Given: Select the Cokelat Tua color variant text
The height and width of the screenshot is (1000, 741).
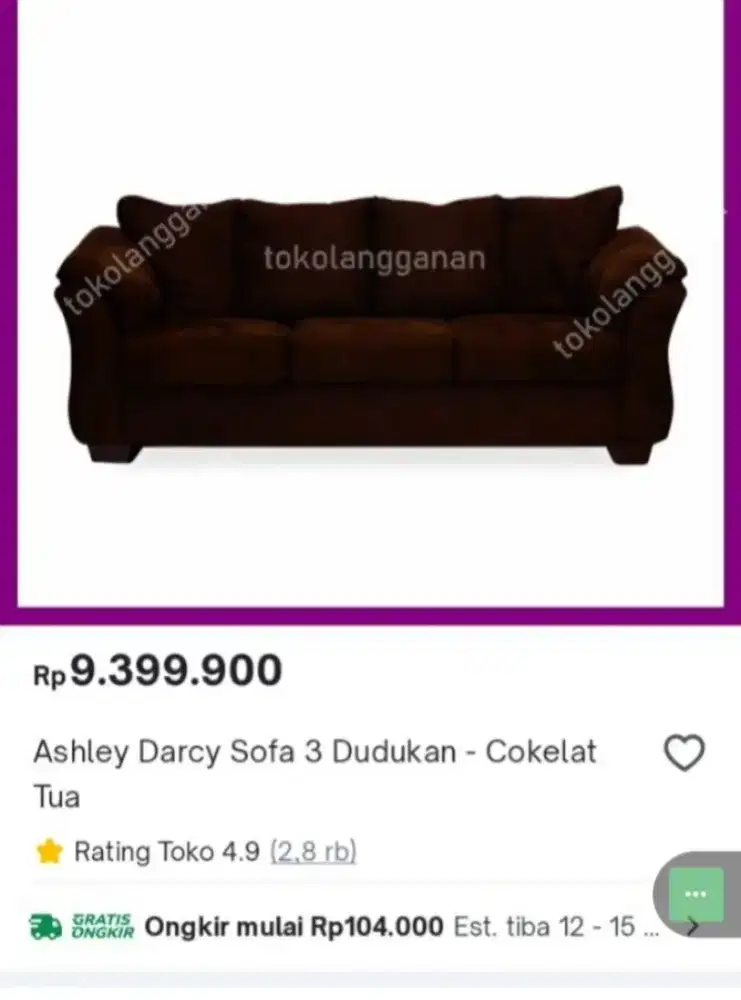Looking at the screenshot, I should point(540,751).
